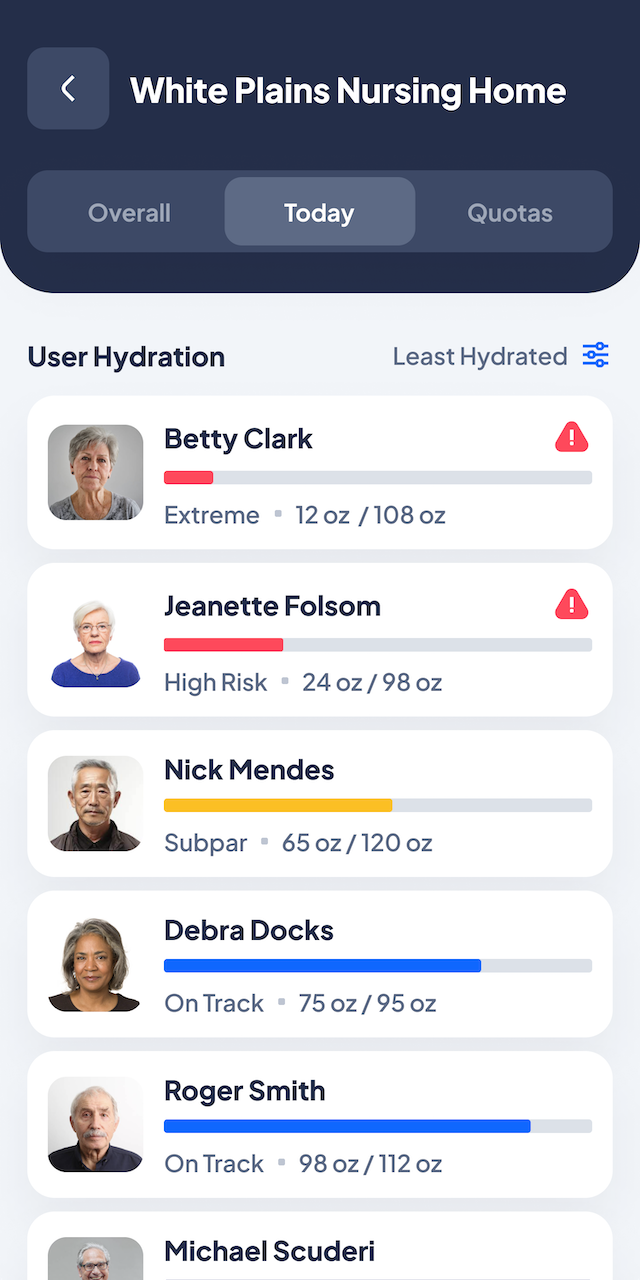Select the Today tab
The width and height of the screenshot is (640, 1280).
pyautogui.click(x=320, y=212)
